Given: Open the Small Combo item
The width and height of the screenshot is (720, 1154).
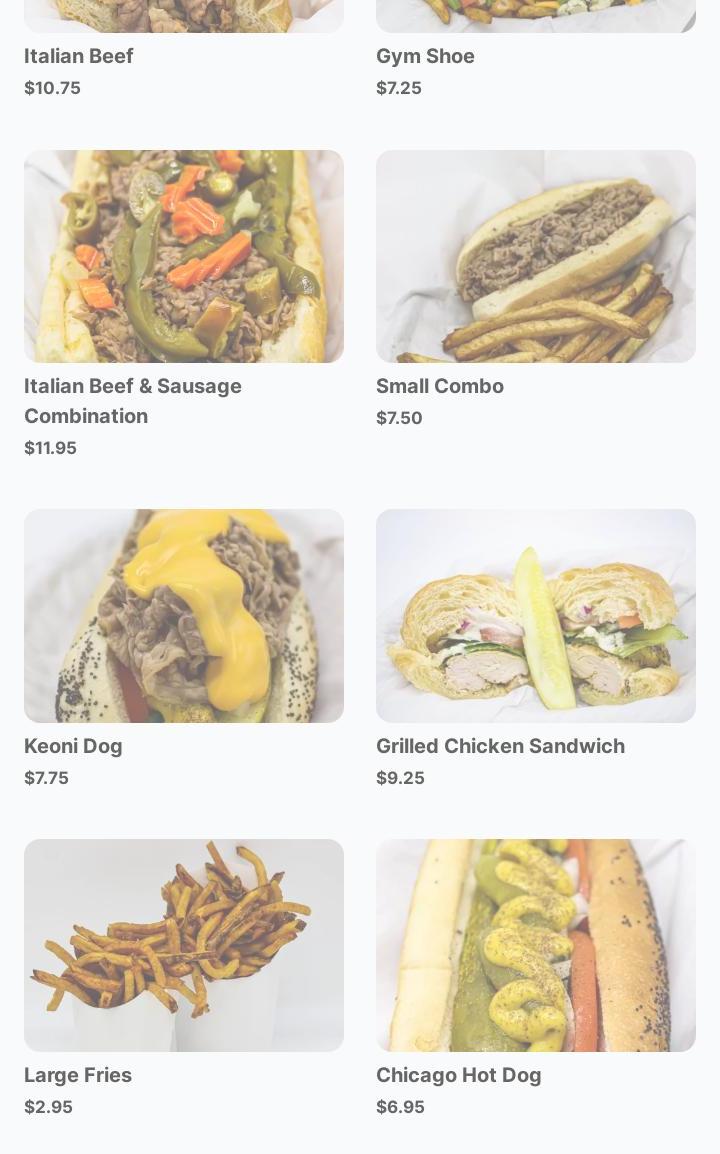Looking at the screenshot, I should [536, 257].
